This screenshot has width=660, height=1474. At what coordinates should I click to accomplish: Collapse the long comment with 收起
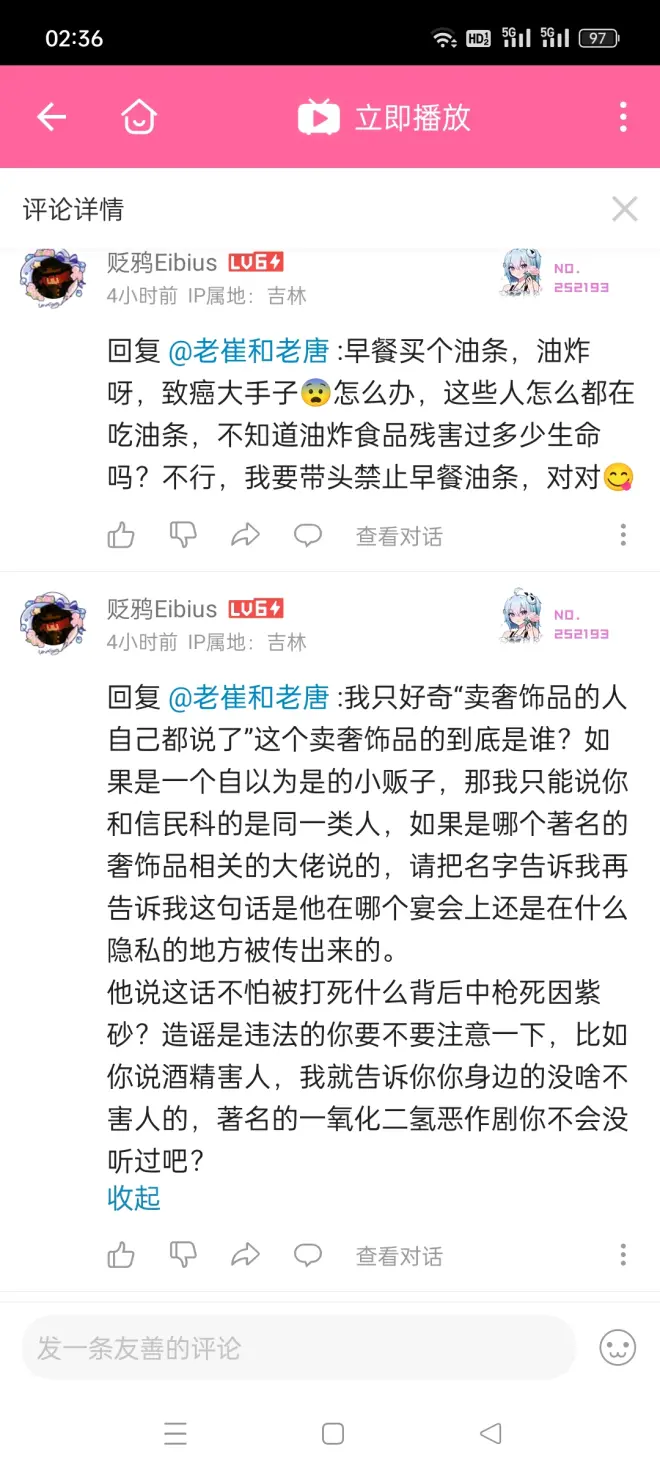(134, 1198)
